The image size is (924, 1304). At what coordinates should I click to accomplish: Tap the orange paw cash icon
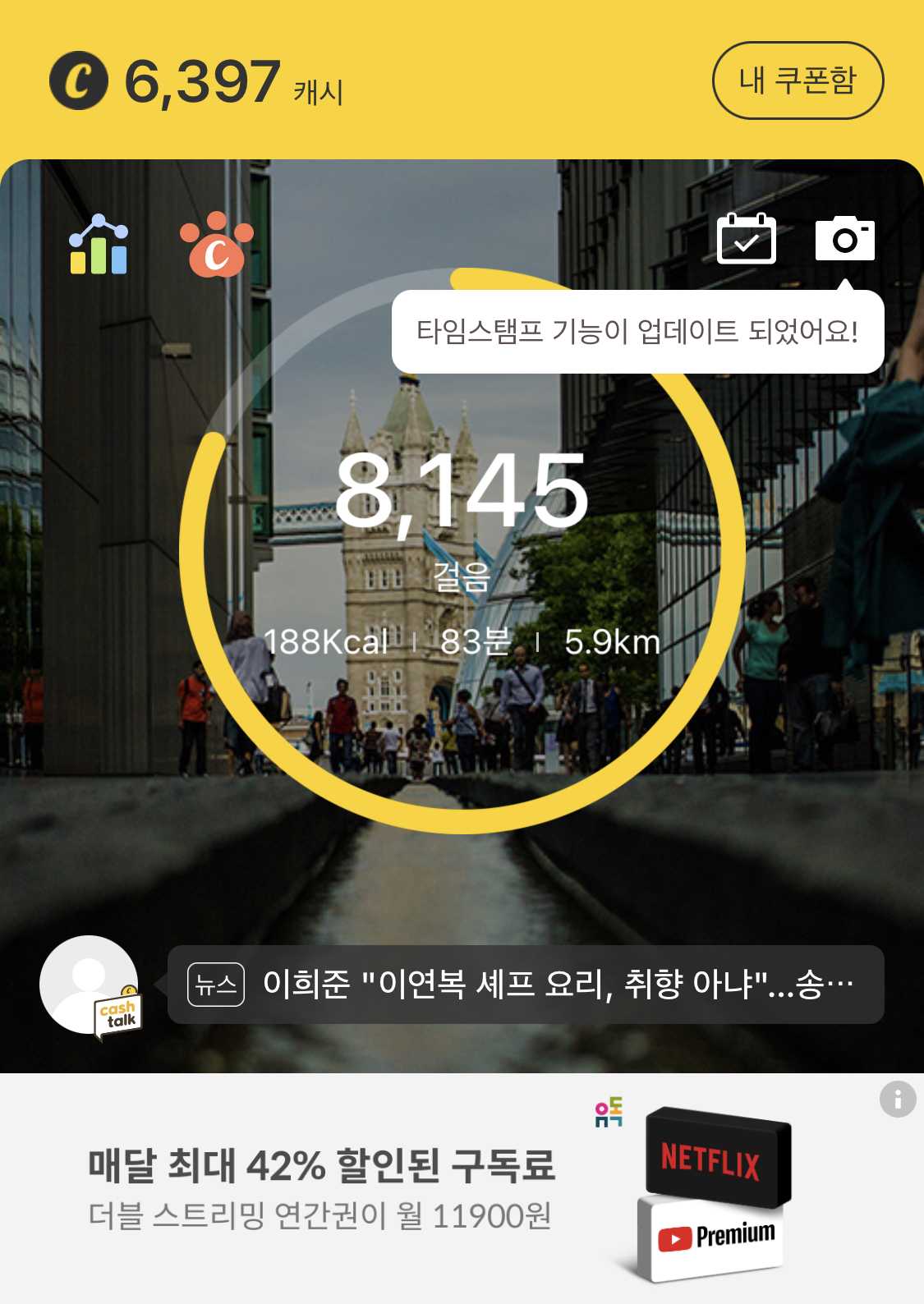(x=217, y=245)
